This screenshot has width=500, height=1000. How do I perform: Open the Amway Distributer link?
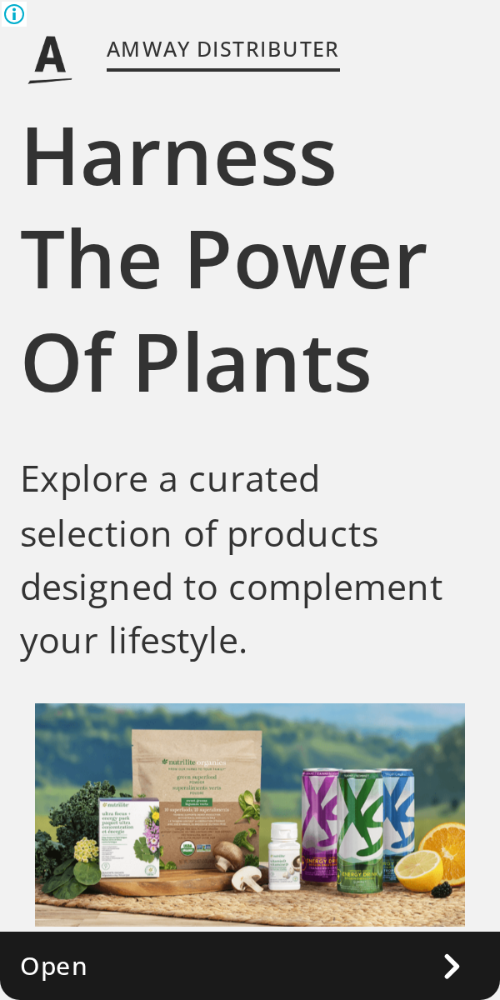point(223,50)
